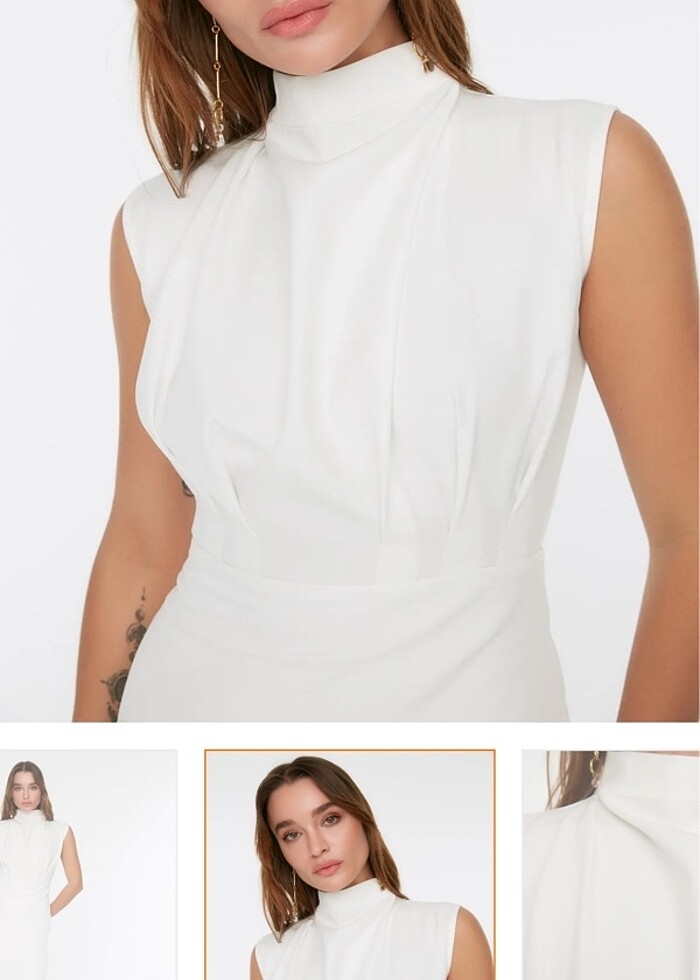Select the highlighted model portrait thumbnail
Image resolution: width=700 pixels, height=980 pixels.
[350, 865]
